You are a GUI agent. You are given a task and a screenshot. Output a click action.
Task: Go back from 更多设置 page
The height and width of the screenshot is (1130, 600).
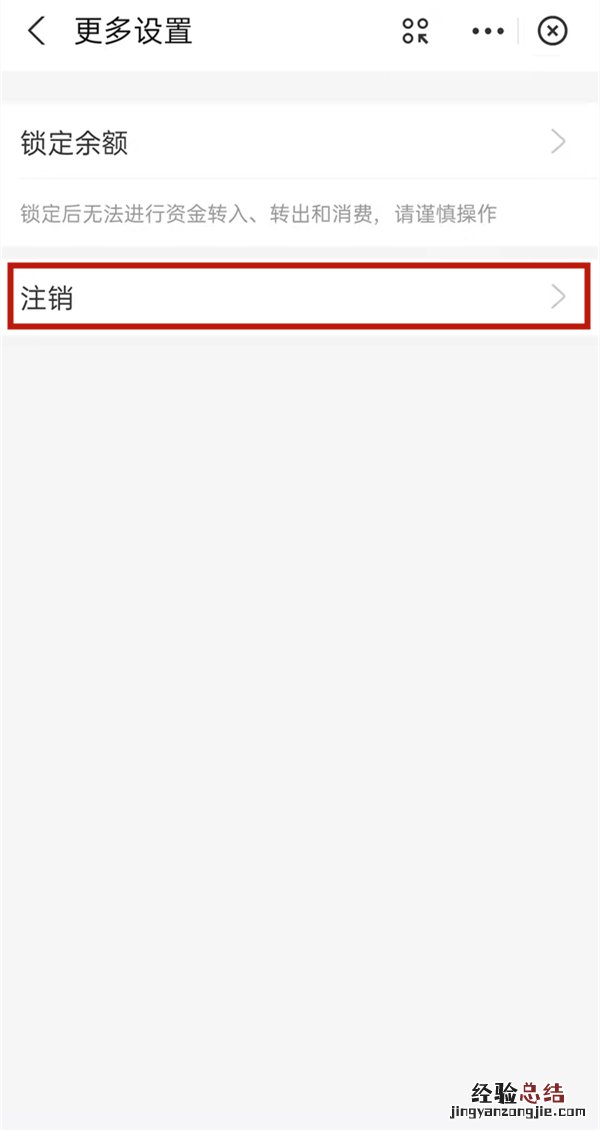pos(36,31)
